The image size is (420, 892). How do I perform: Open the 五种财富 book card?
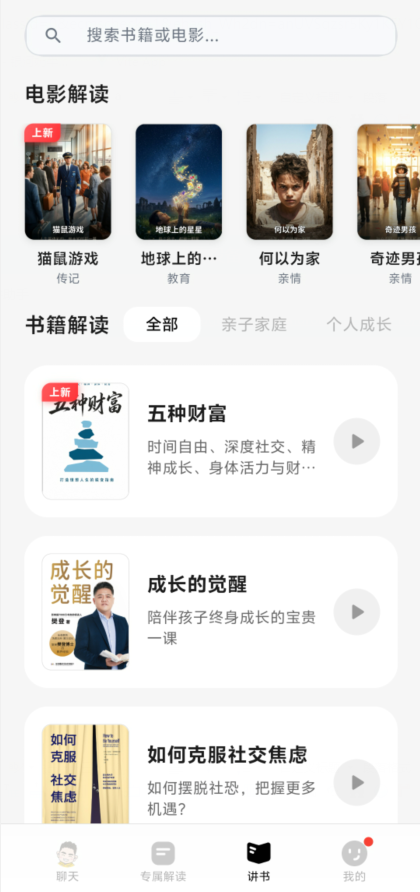click(211, 441)
